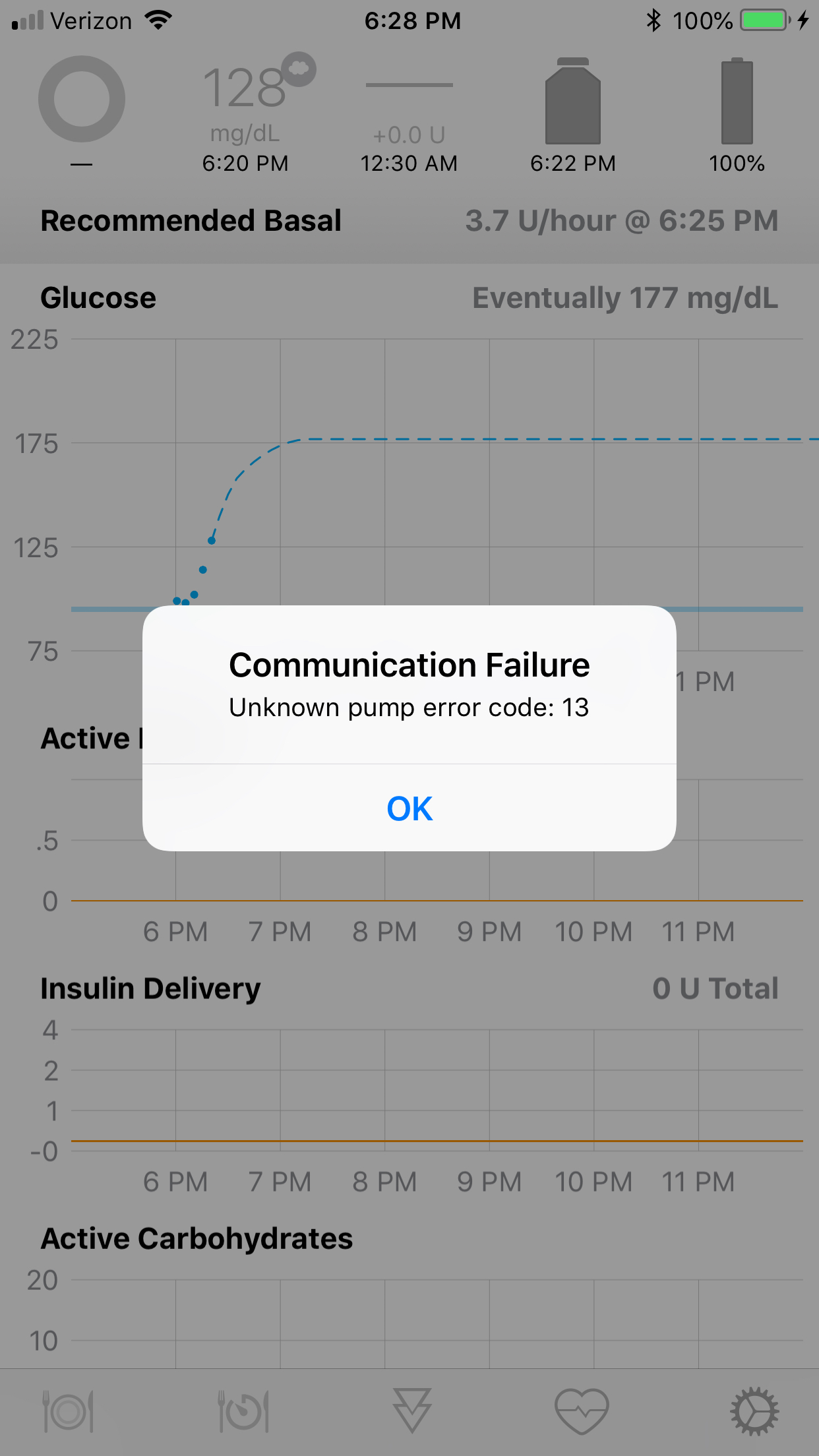Dismiss the Communication Failure alert with OK
The width and height of the screenshot is (819, 1456).
tap(409, 808)
